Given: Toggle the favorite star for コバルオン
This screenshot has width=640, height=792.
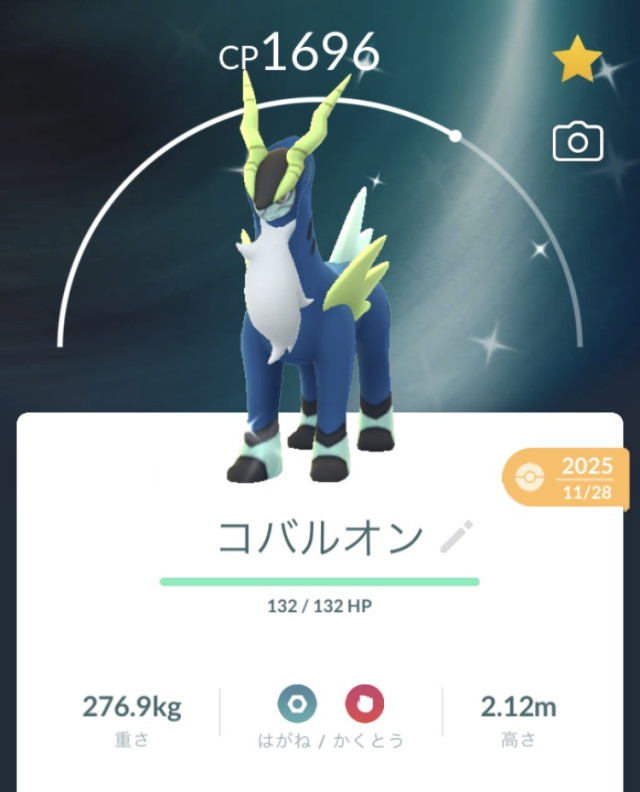Looking at the screenshot, I should point(577,63).
